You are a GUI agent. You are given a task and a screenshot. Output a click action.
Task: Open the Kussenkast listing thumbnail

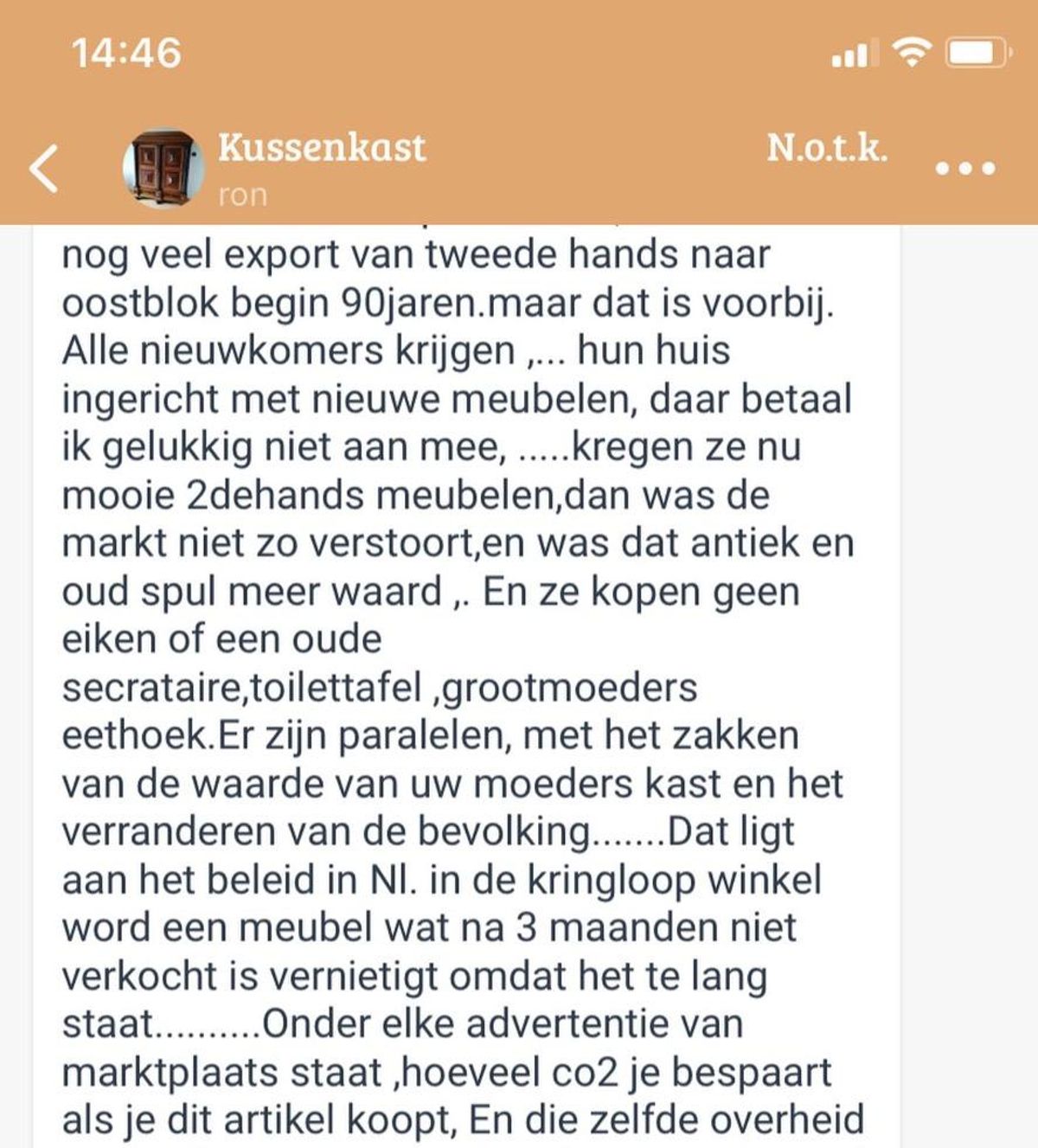[x=163, y=168]
